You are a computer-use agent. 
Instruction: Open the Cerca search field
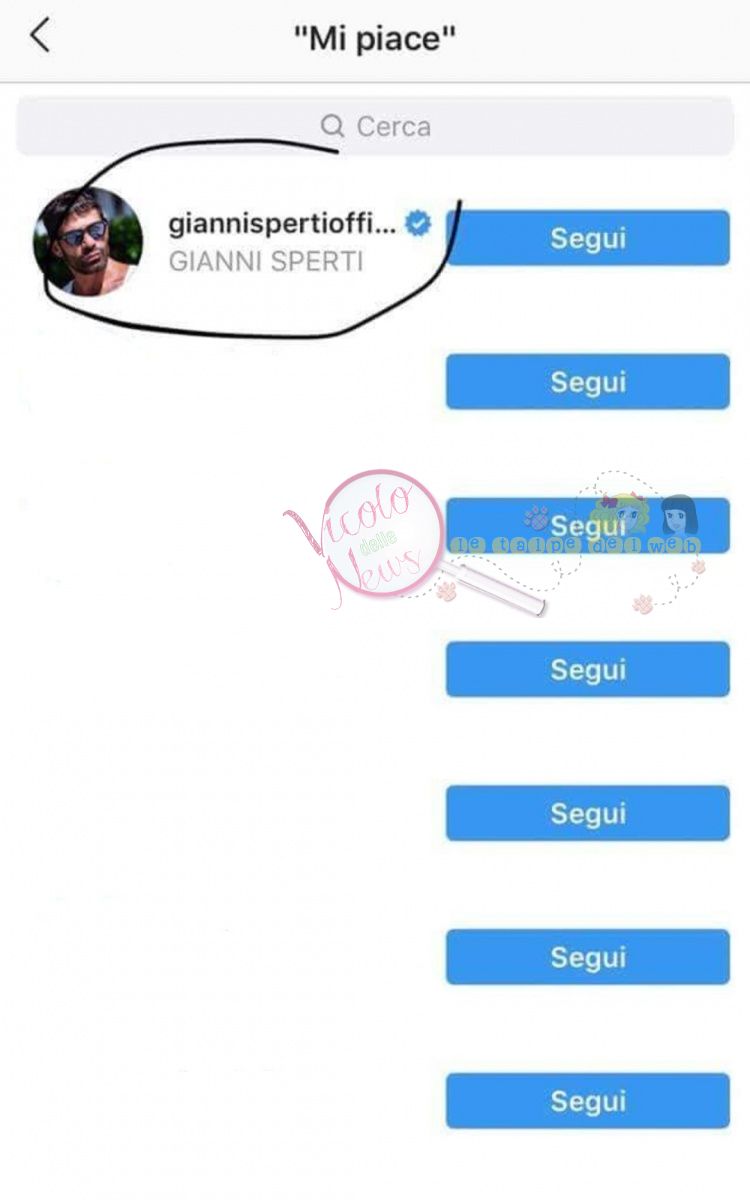(x=375, y=127)
